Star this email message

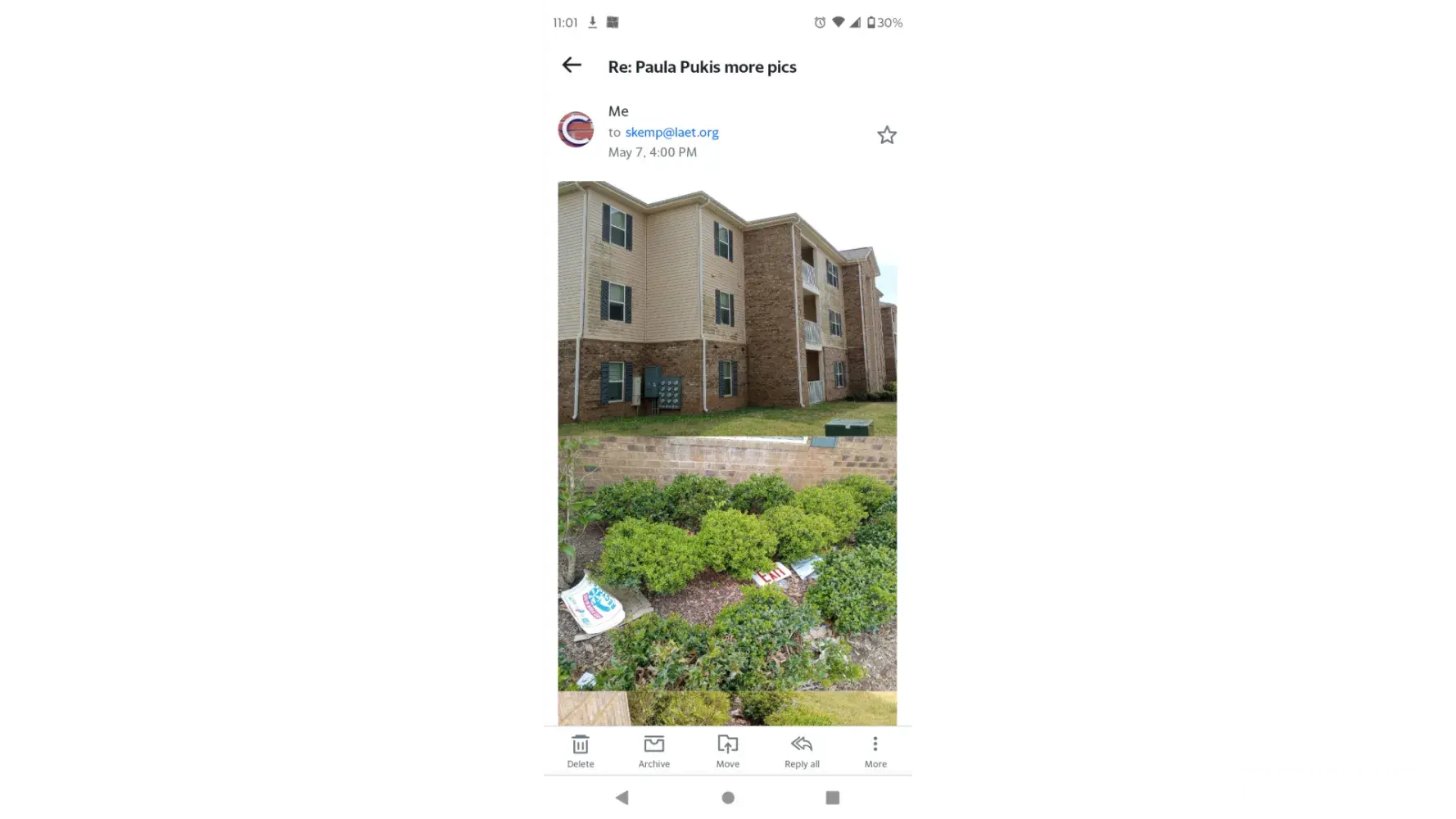(x=887, y=135)
